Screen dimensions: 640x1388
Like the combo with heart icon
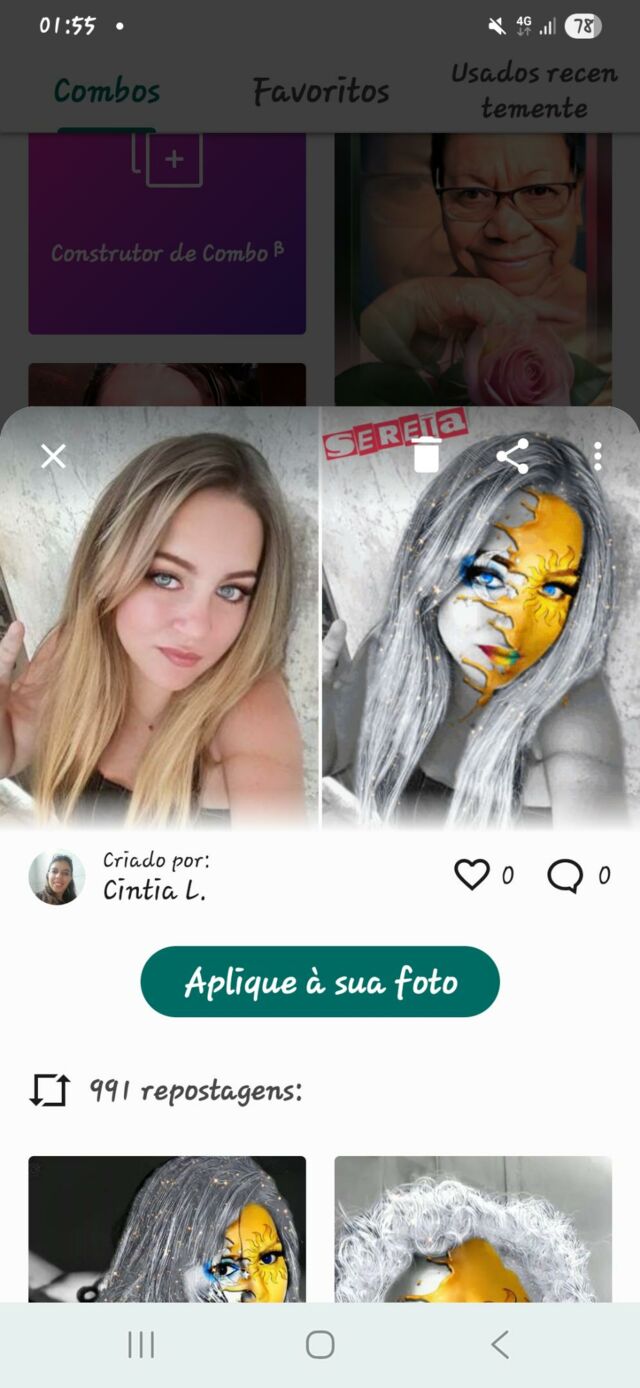(x=472, y=875)
